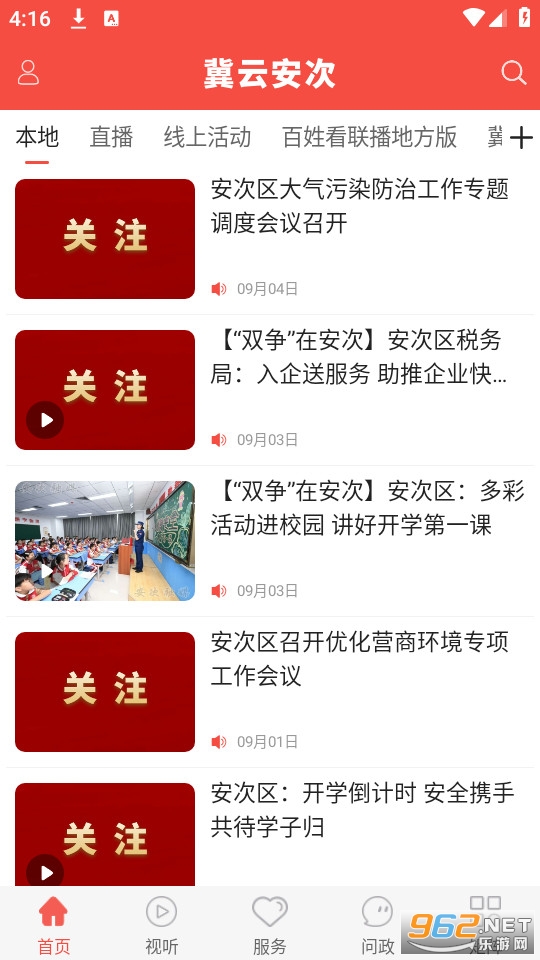The width and height of the screenshot is (540, 960).
Task: Switch to the 线上活动 tab
Action: (x=207, y=137)
